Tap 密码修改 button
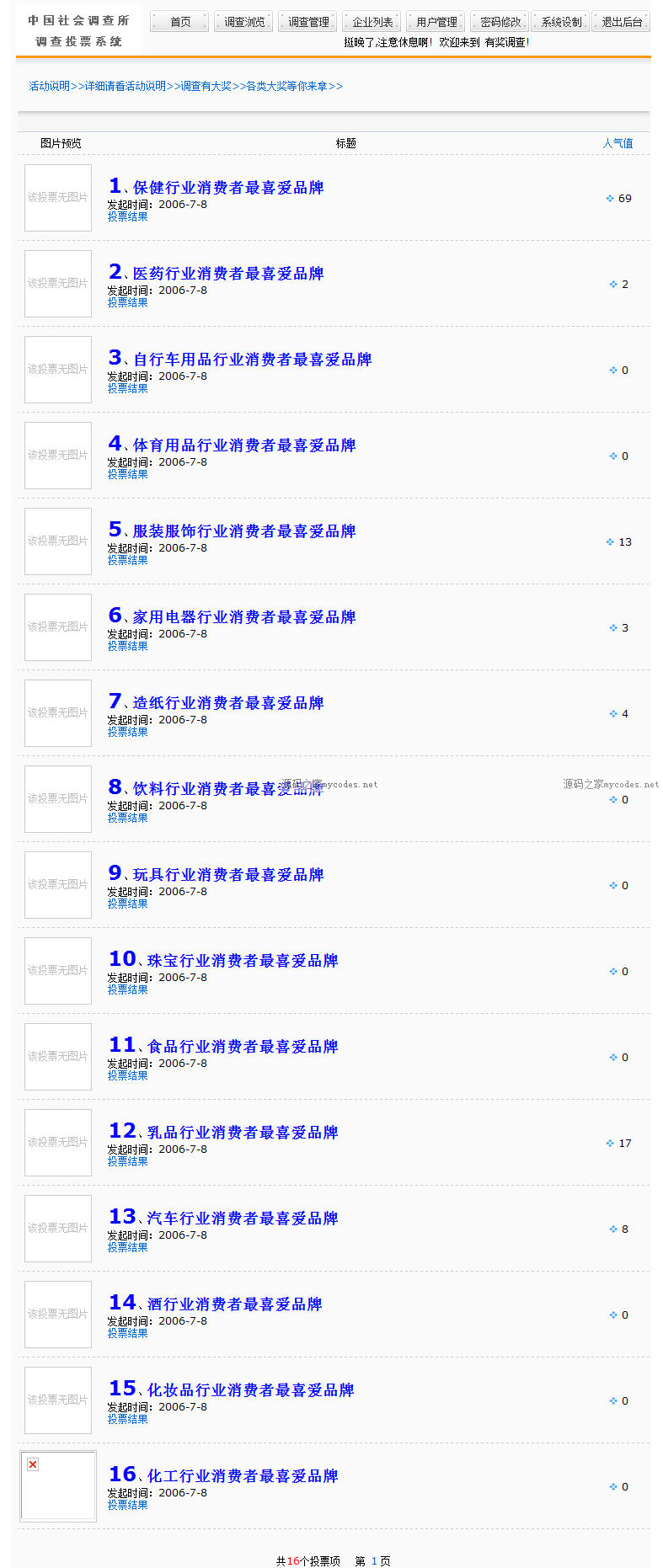The image size is (663, 1568). 500,22
